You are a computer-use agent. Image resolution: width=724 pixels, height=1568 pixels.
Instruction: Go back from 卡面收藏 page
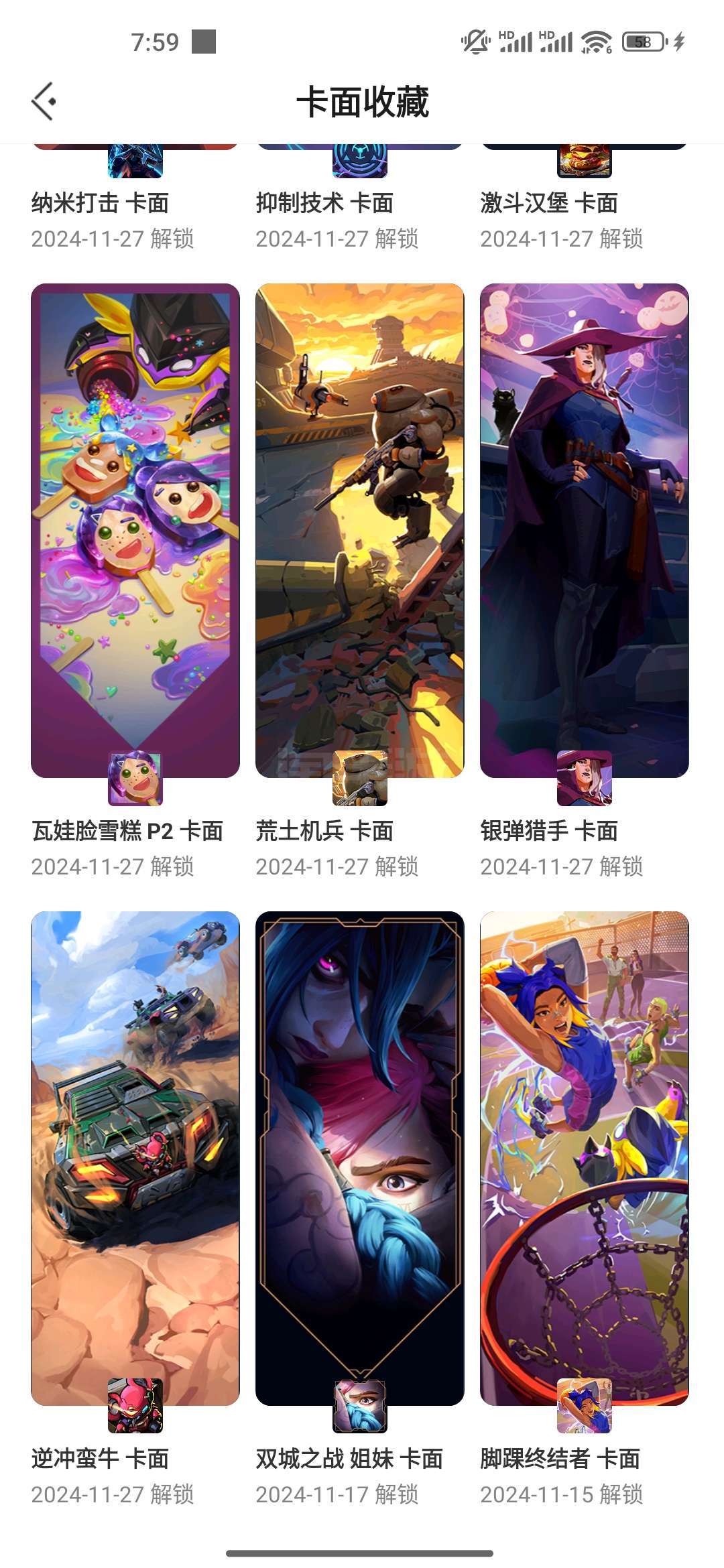pos(44,102)
